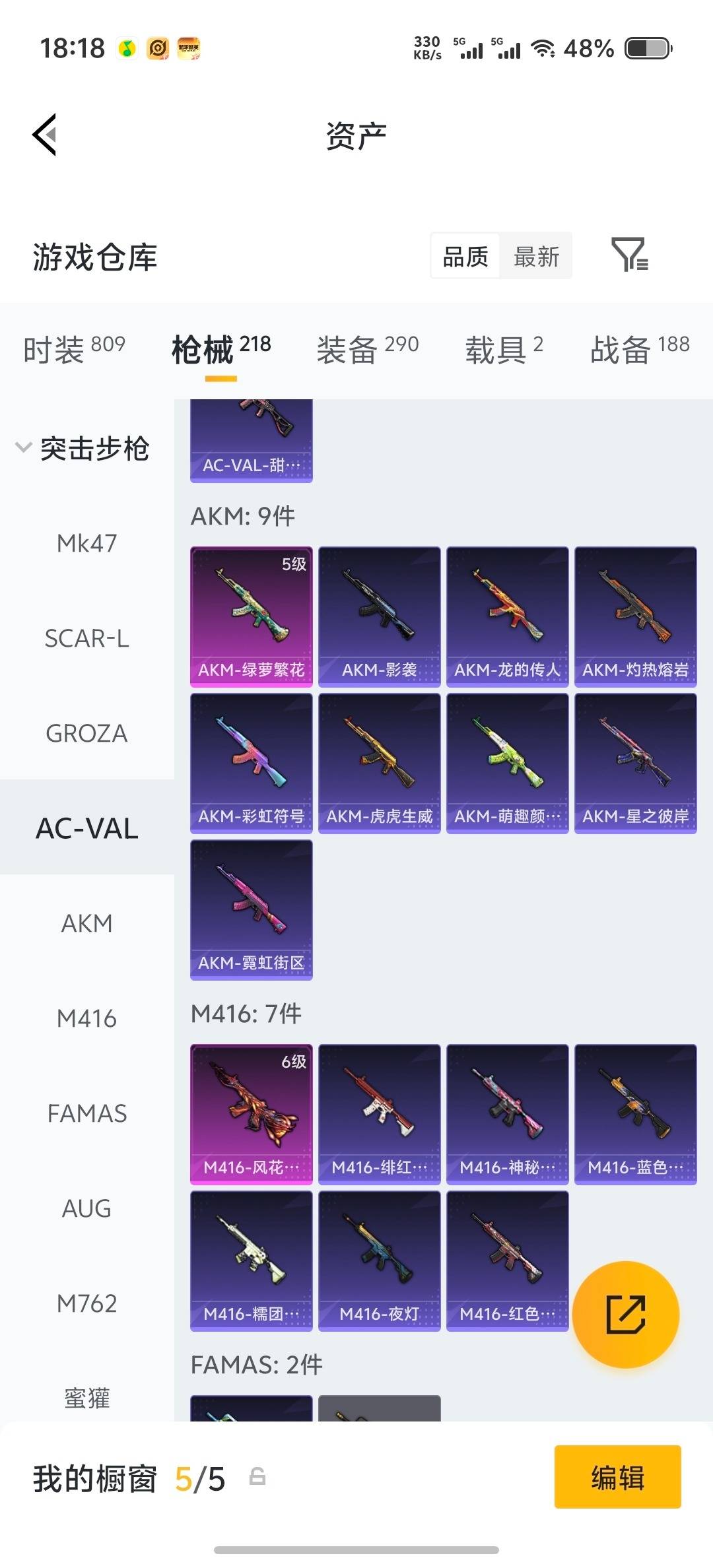The height and width of the screenshot is (1568, 713).
Task: Toggle sorting to 最新
Action: click(x=536, y=256)
